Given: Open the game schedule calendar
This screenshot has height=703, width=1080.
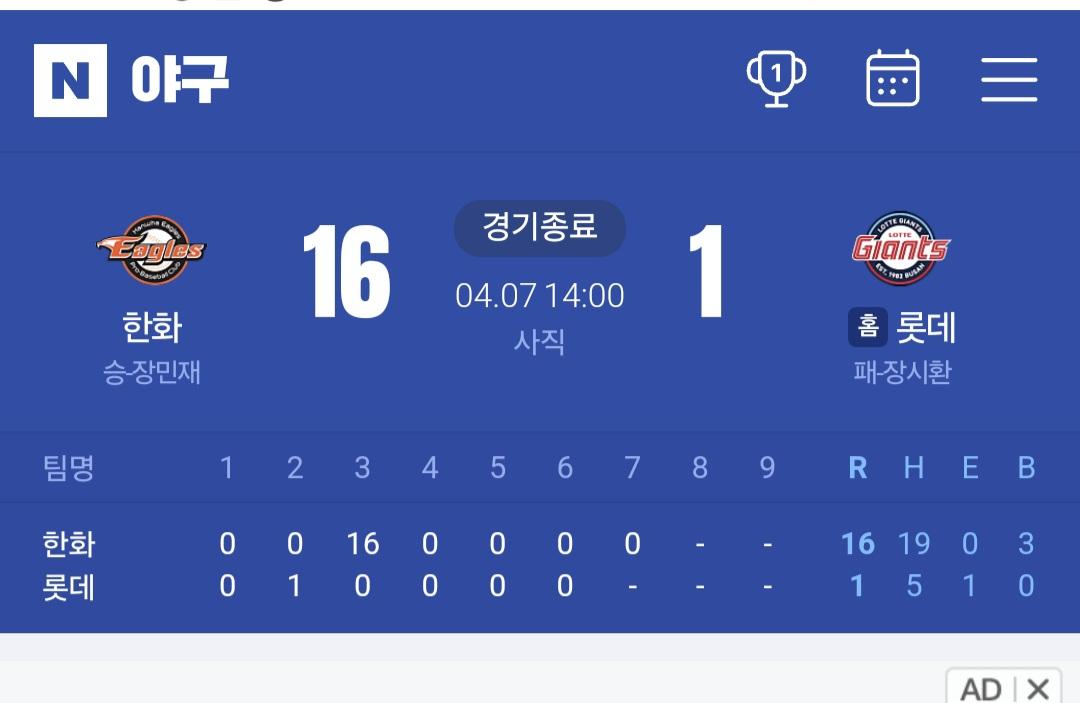Looking at the screenshot, I should pos(892,78).
